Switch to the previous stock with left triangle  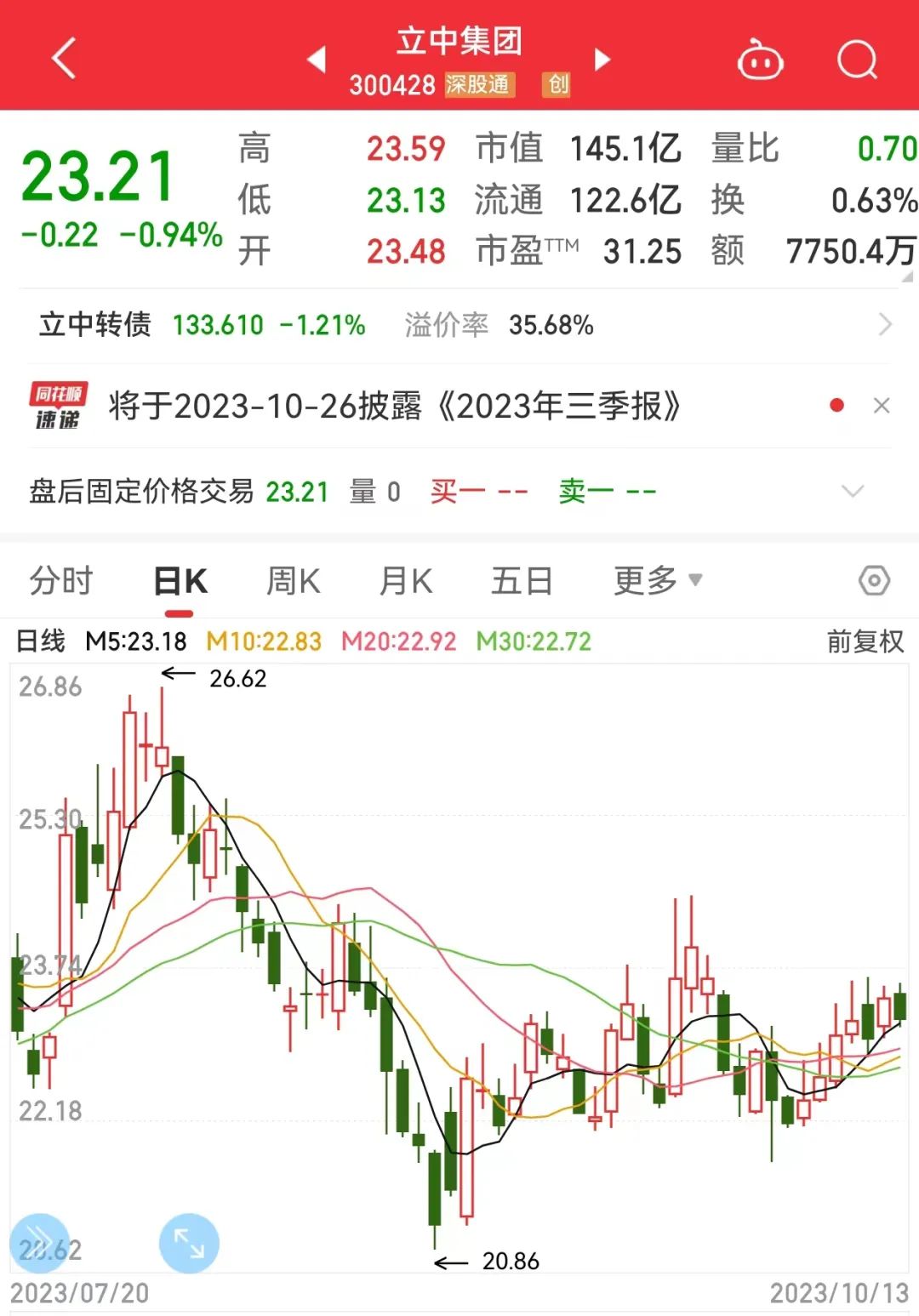point(317,60)
